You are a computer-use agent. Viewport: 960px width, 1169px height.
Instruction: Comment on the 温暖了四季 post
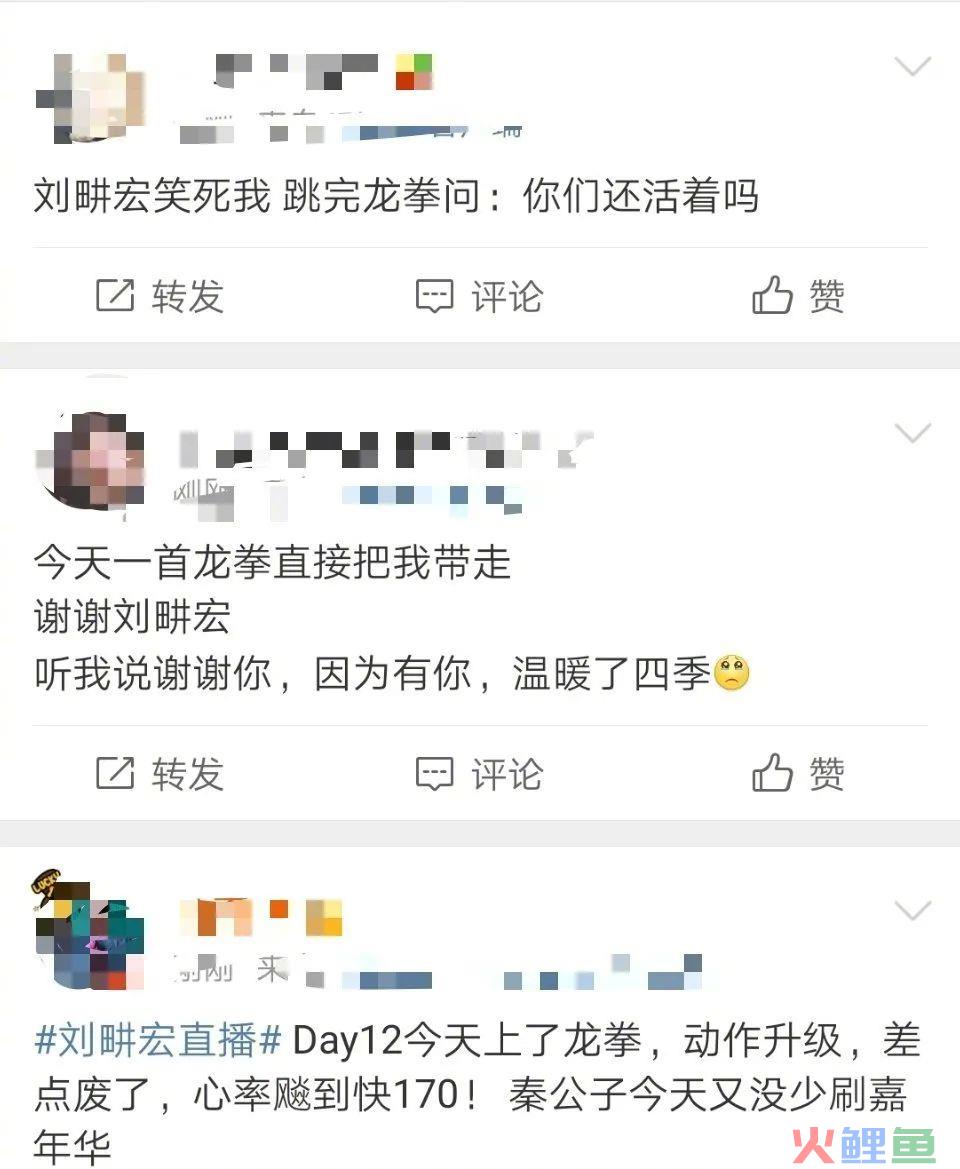click(x=479, y=773)
